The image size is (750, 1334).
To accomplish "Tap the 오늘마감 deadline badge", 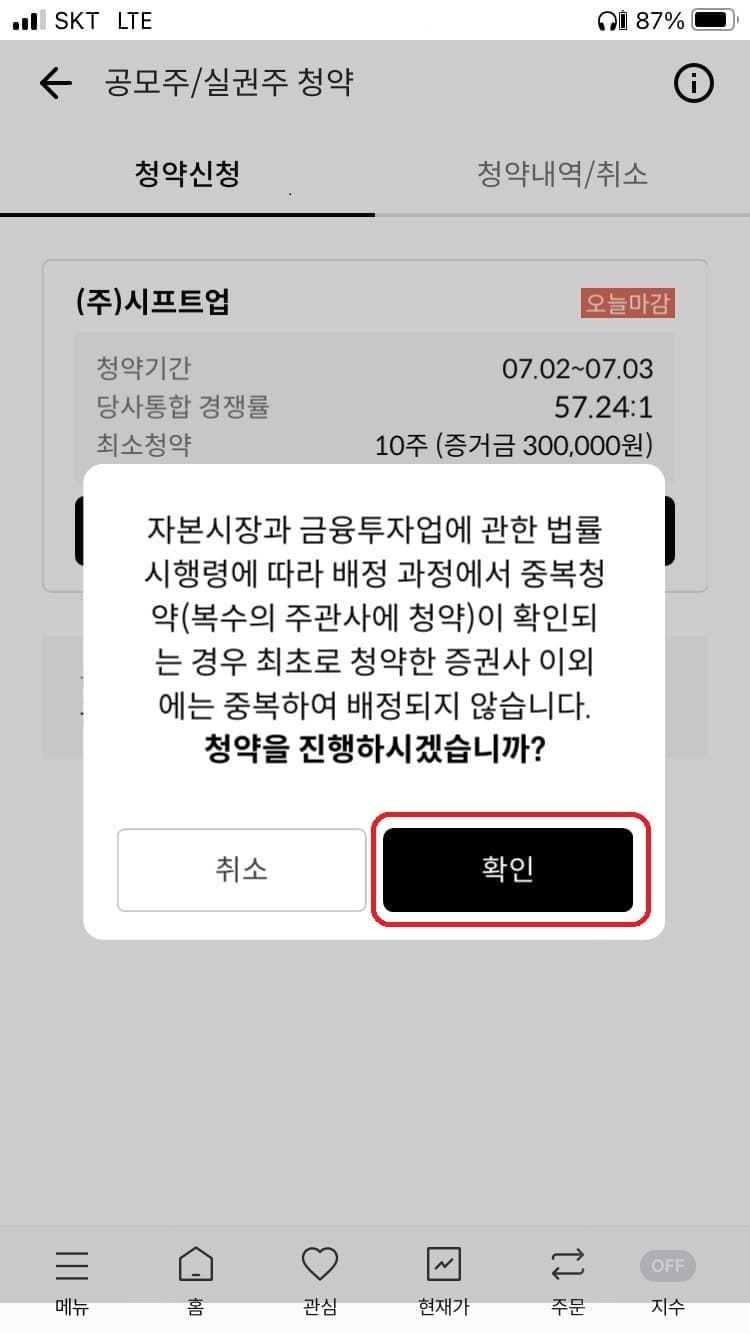I will [x=626, y=303].
